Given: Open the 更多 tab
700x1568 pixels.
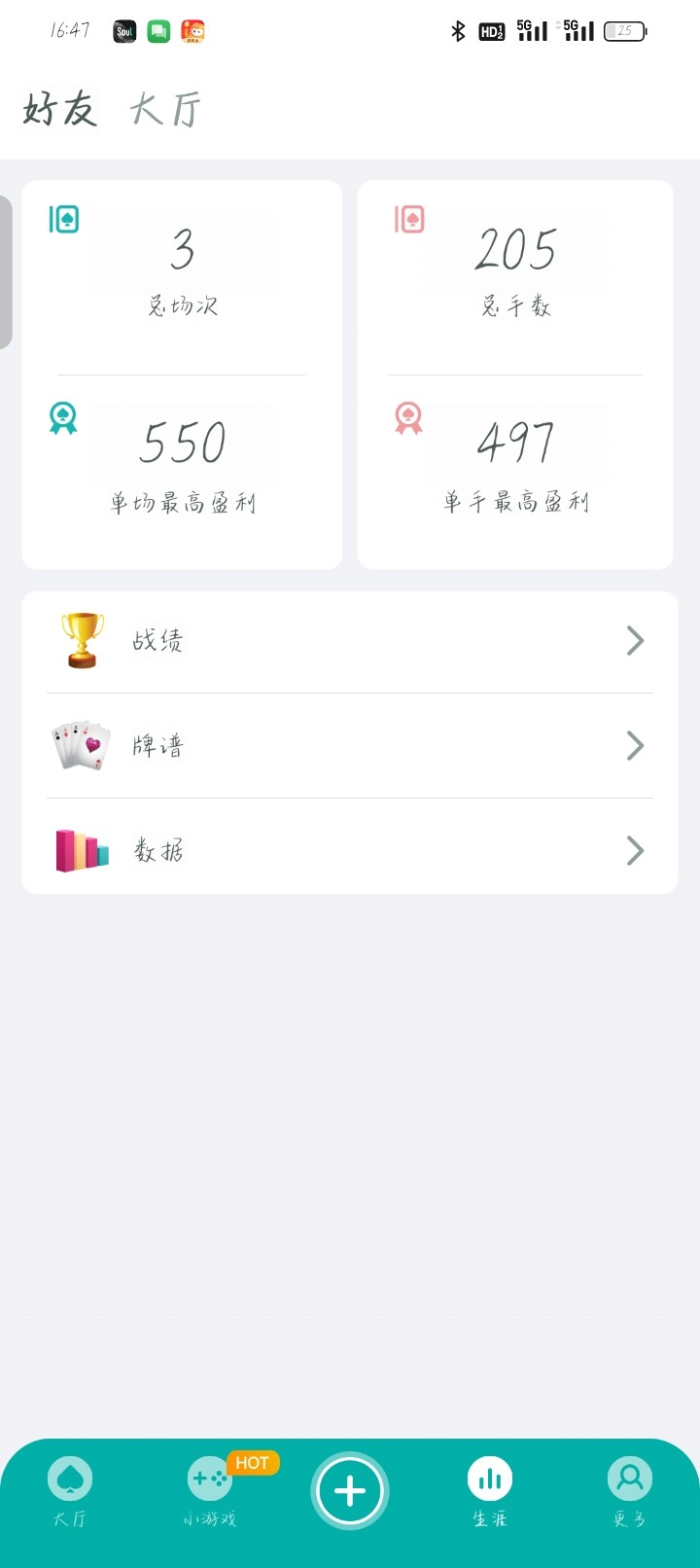Looking at the screenshot, I should pyautogui.click(x=630, y=1492).
